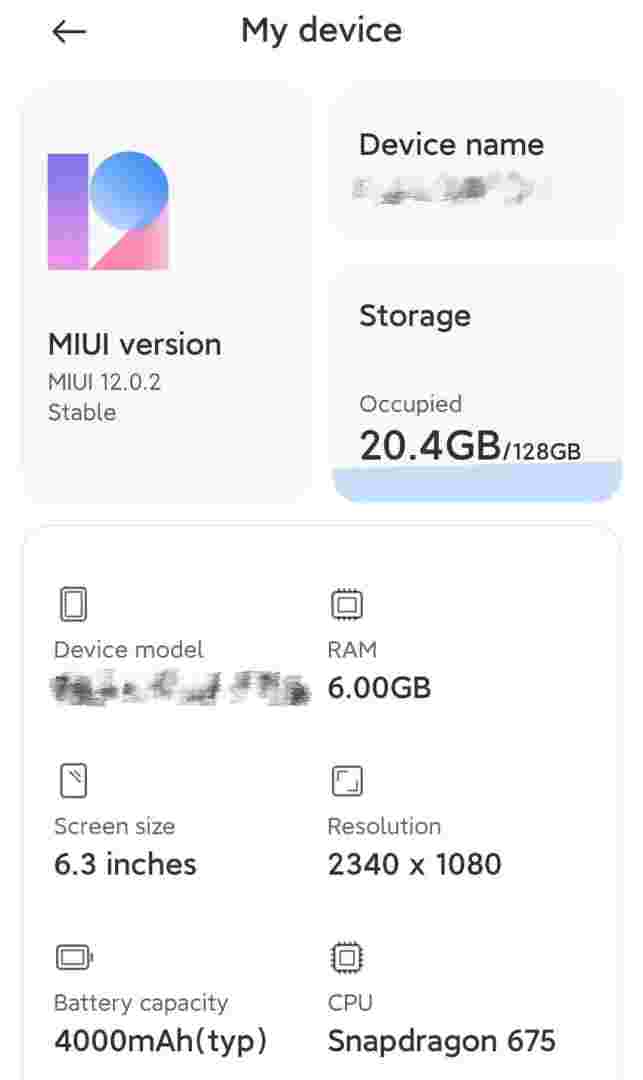Go back from My device
This screenshot has height=1080, width=643.
tap(69, 31)
